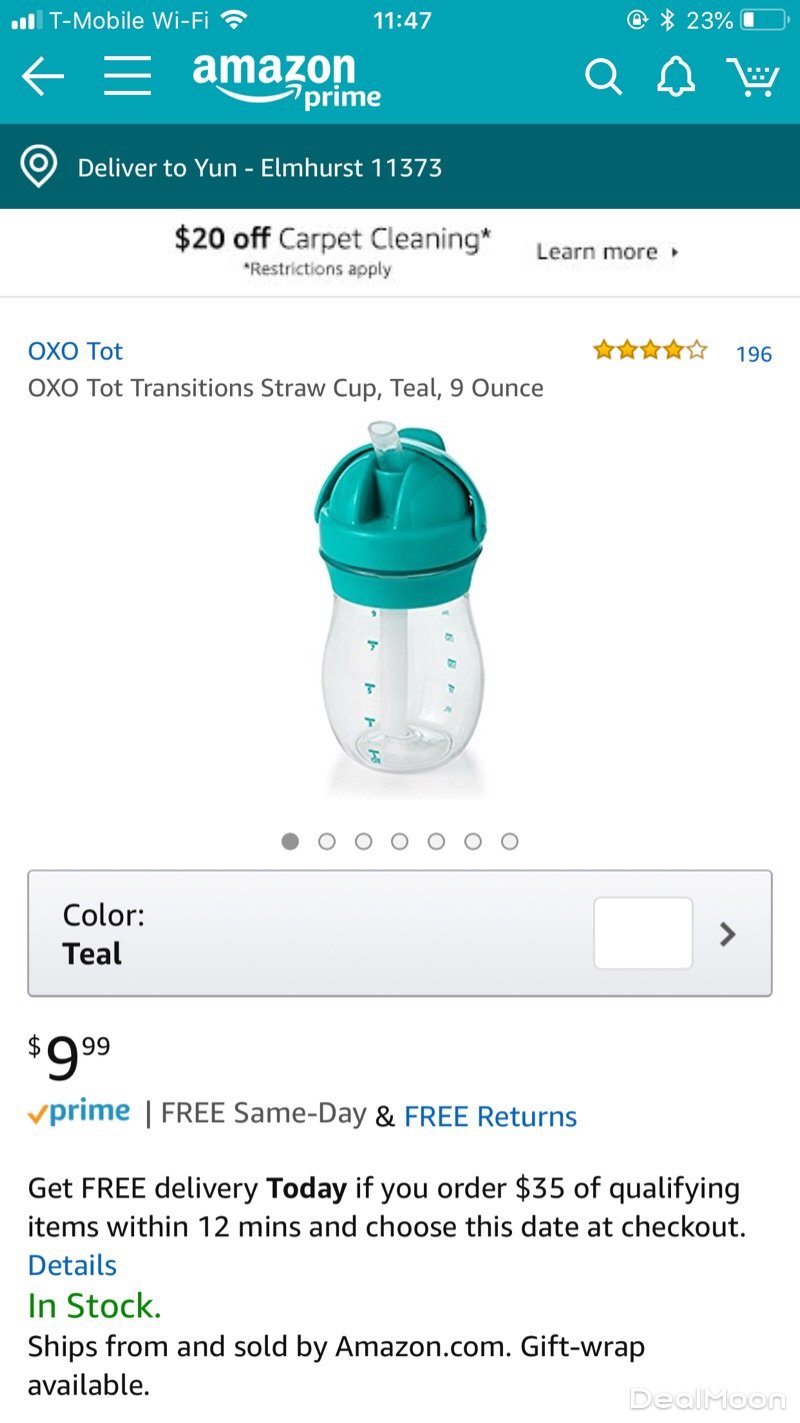
Task: Jump to the second product image dot
Action: pos(327,842)
